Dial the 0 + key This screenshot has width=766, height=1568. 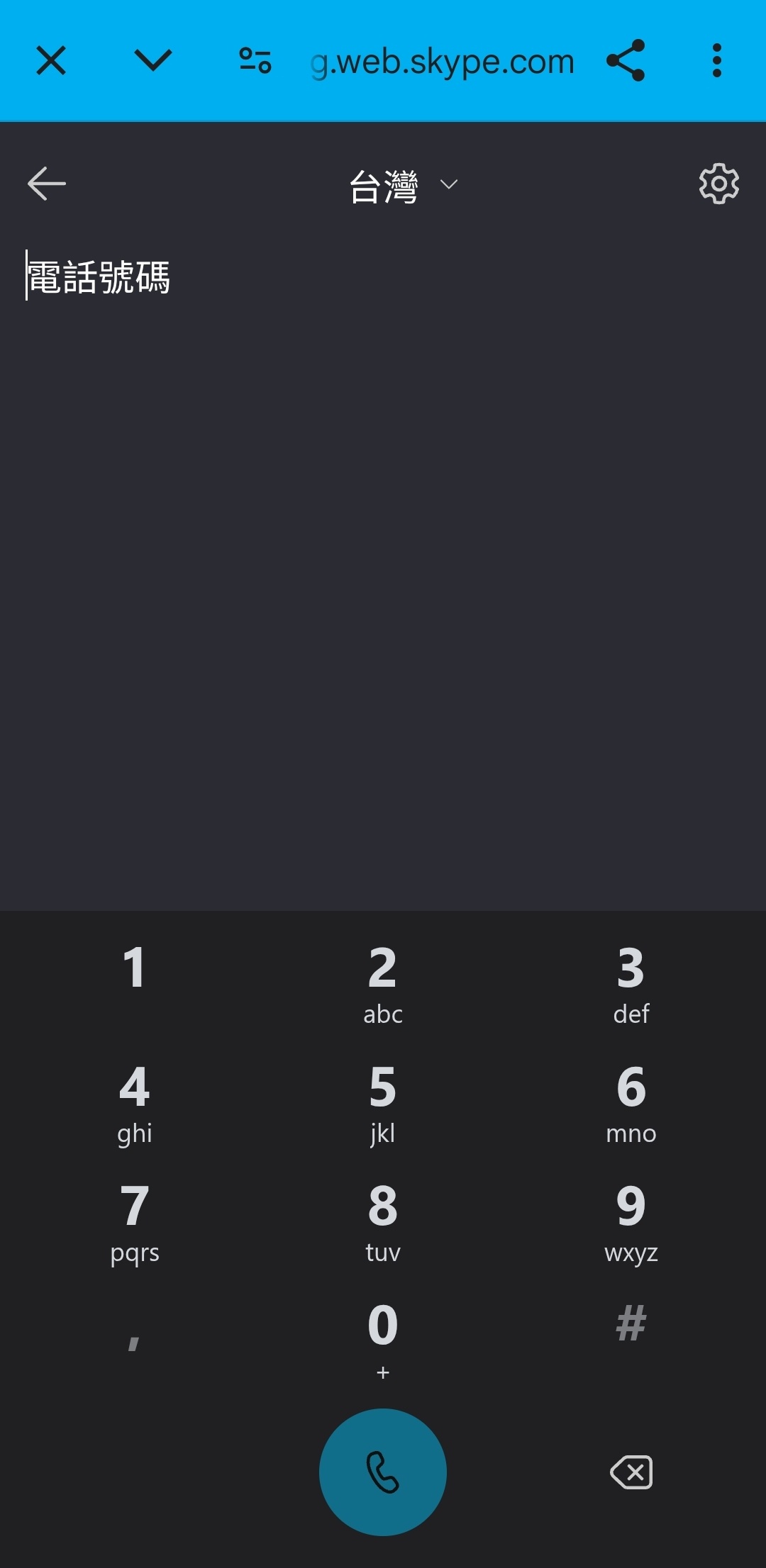pos(383,1341)
